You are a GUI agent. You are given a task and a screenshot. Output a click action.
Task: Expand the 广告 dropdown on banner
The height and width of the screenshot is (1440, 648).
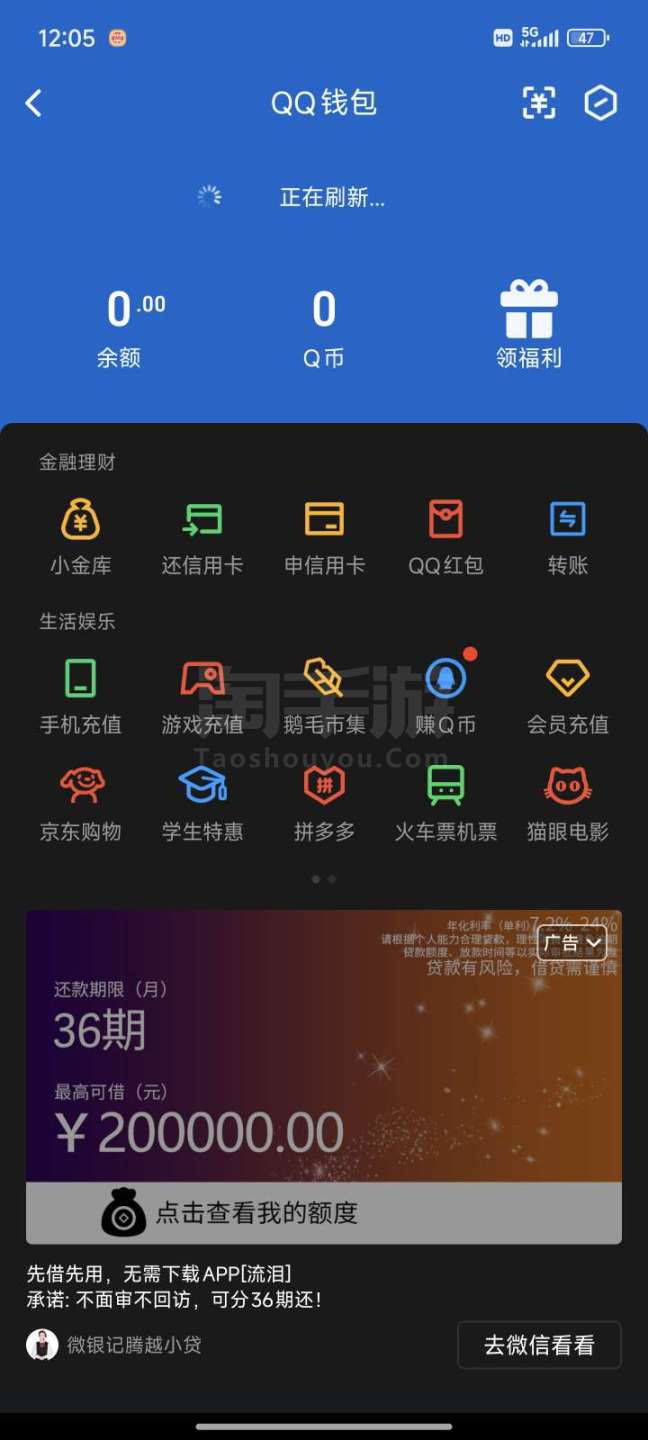point(572,943)
